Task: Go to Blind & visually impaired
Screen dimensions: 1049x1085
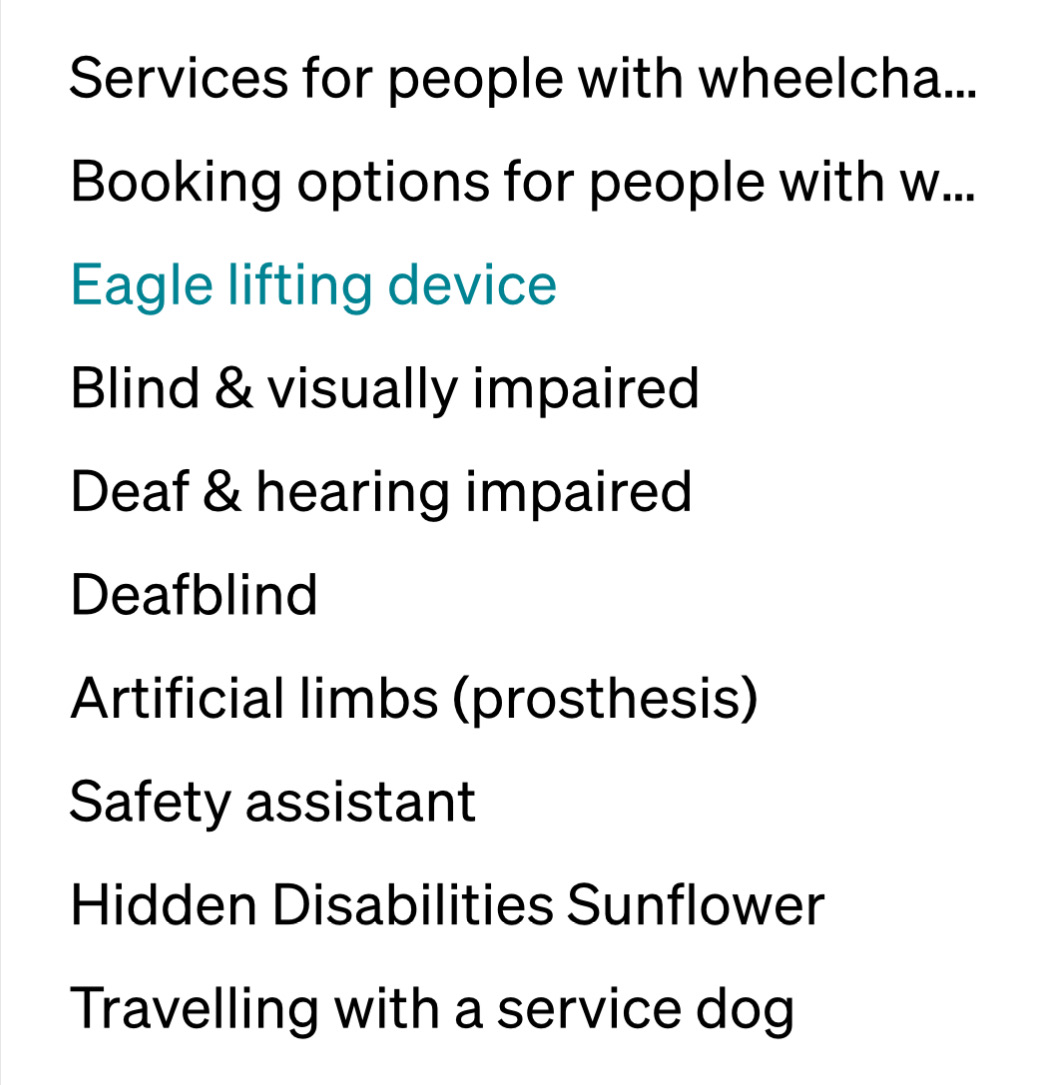Action: click(x=384, y=388)
